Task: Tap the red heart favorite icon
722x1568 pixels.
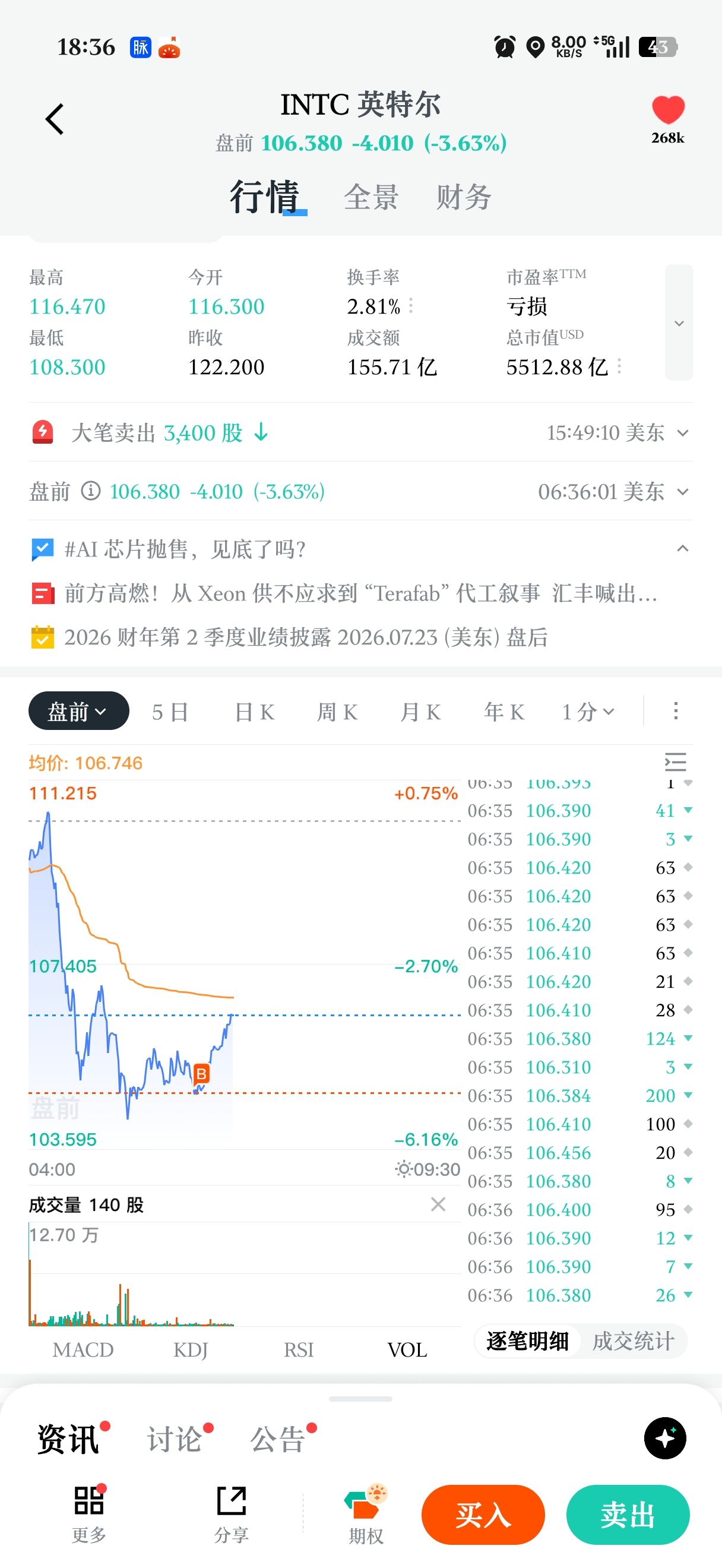Action: [x=668, y=110]
